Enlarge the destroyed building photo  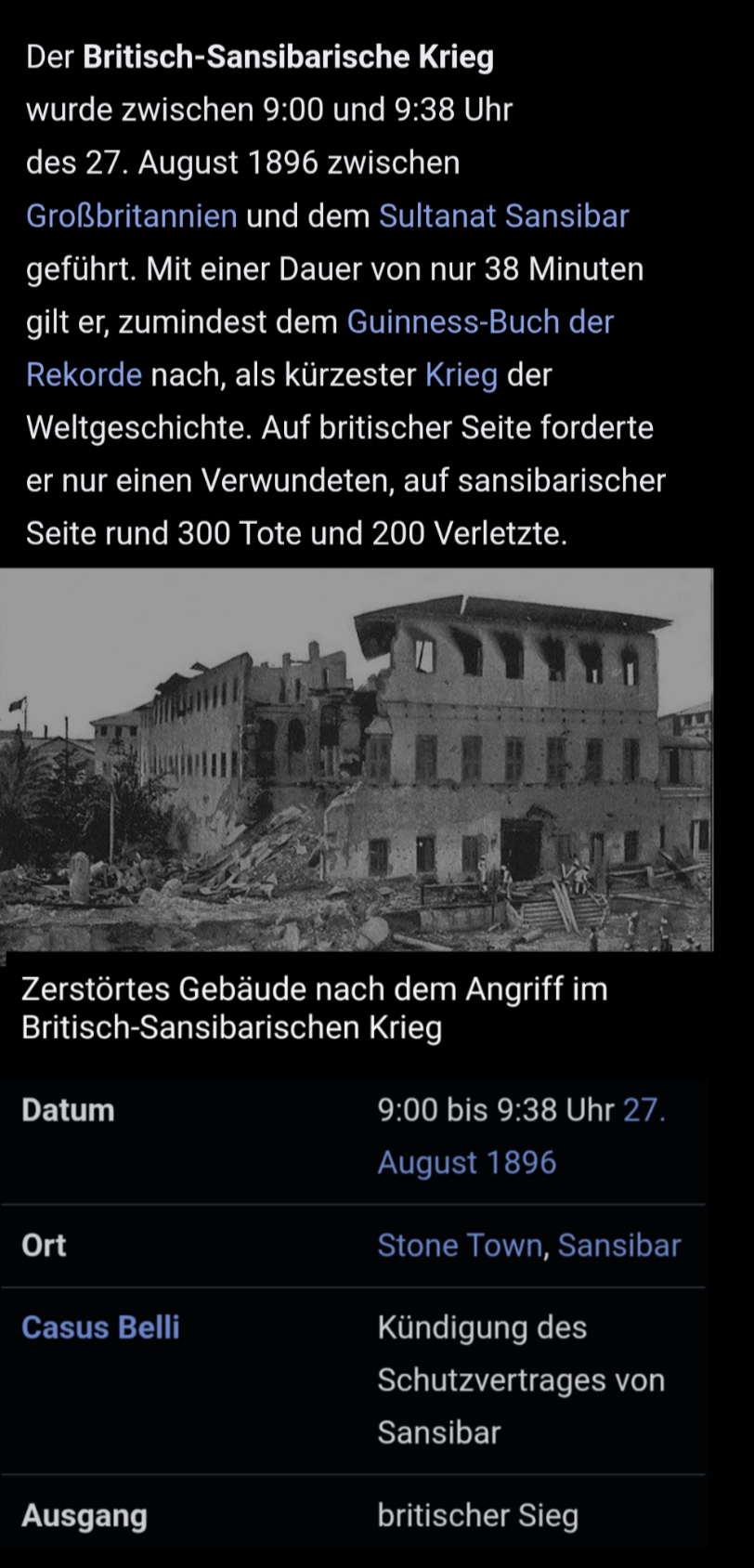click(x=357, y=760)
